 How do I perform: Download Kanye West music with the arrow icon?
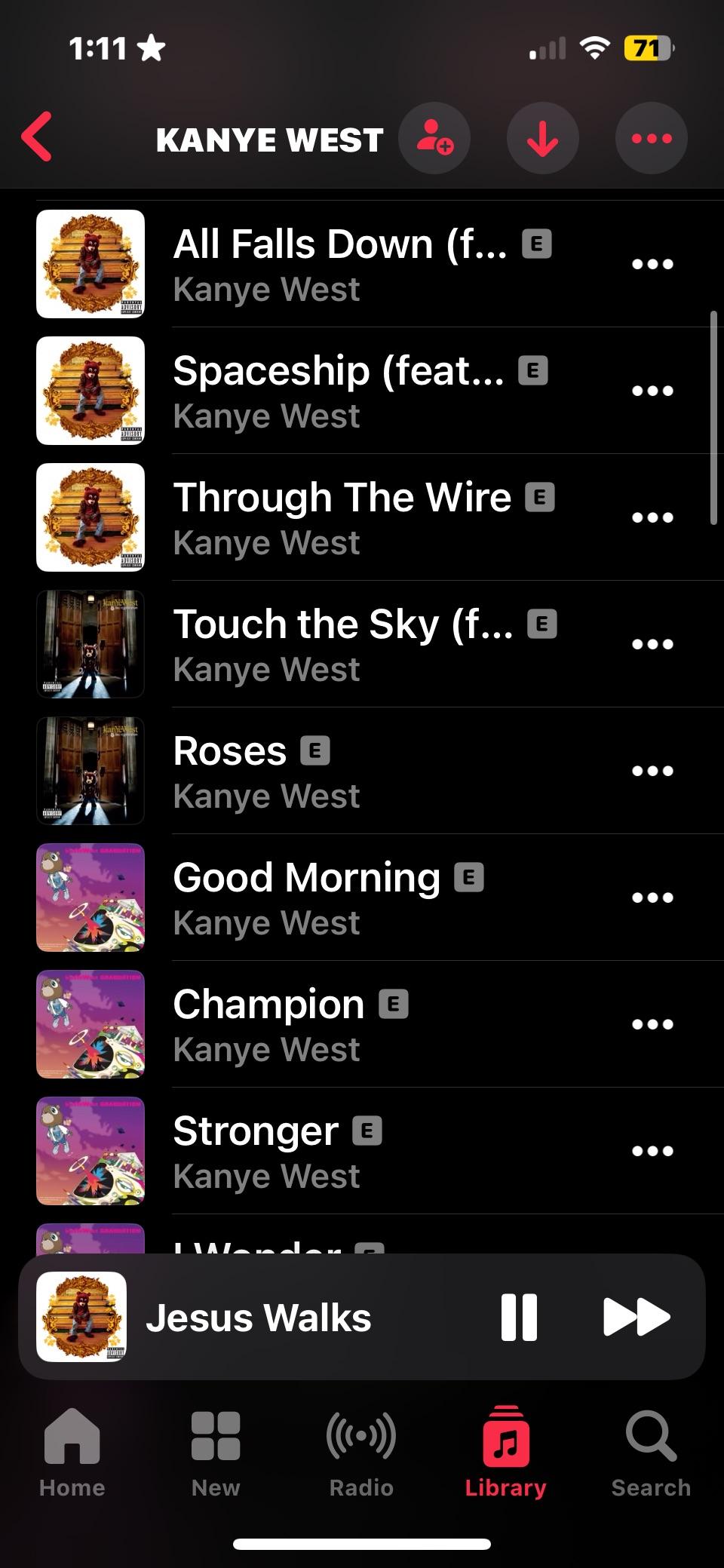coord(543,138)
